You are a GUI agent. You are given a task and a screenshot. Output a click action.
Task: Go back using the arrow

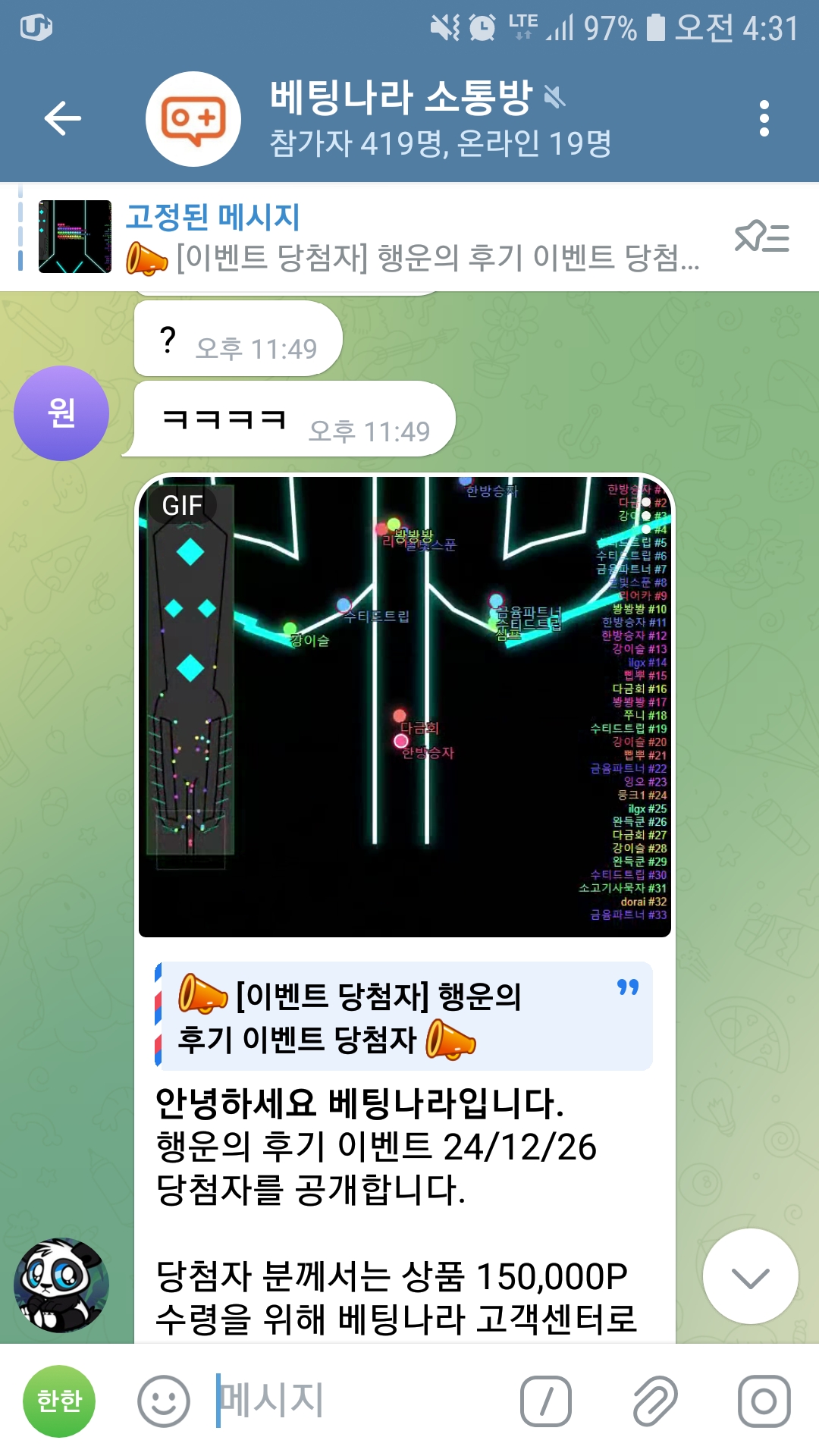[x=62, y=118]
